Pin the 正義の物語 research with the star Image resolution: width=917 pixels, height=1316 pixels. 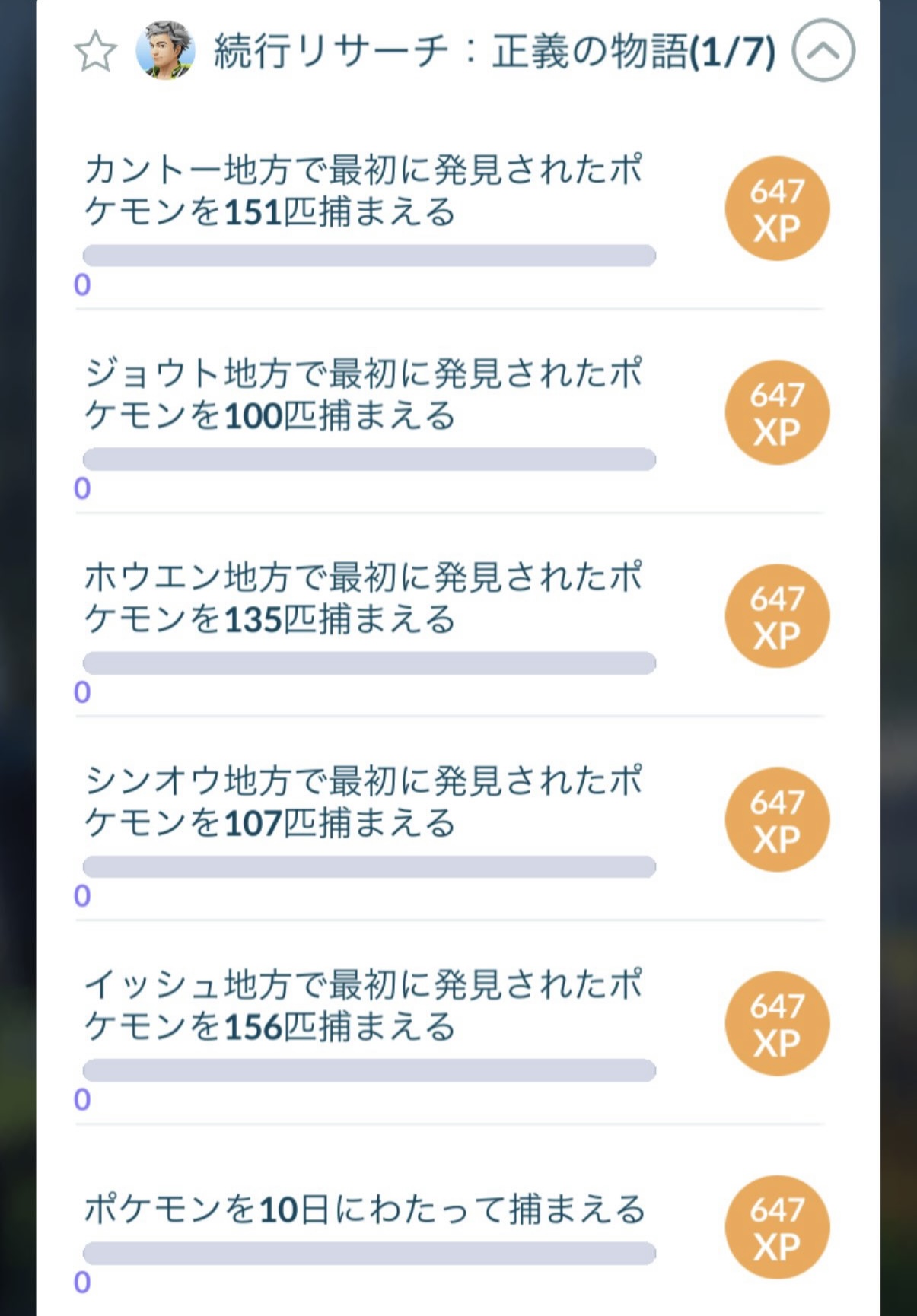tap(95, 52)
